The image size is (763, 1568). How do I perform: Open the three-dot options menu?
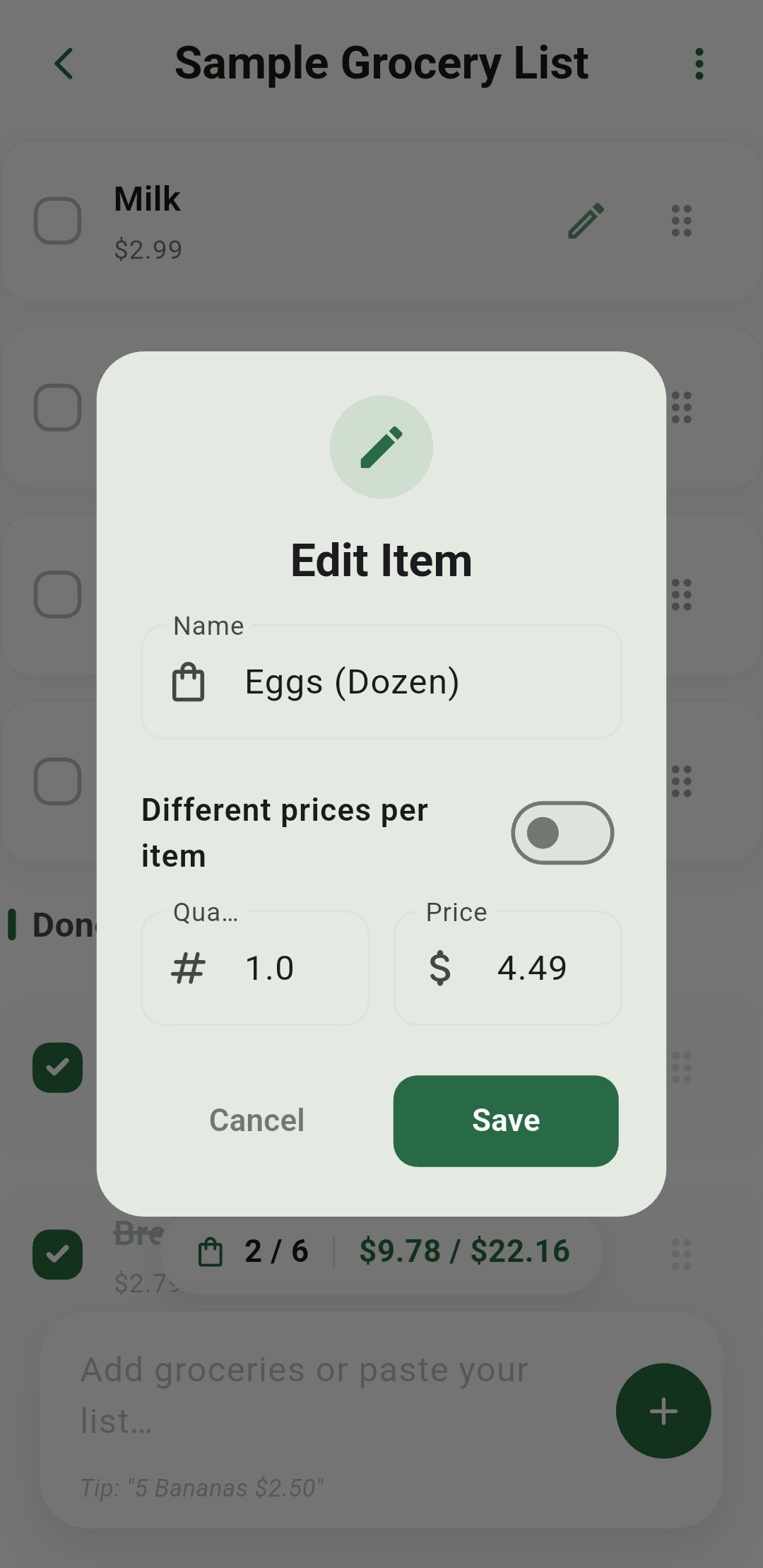click(x=700, y=64)
